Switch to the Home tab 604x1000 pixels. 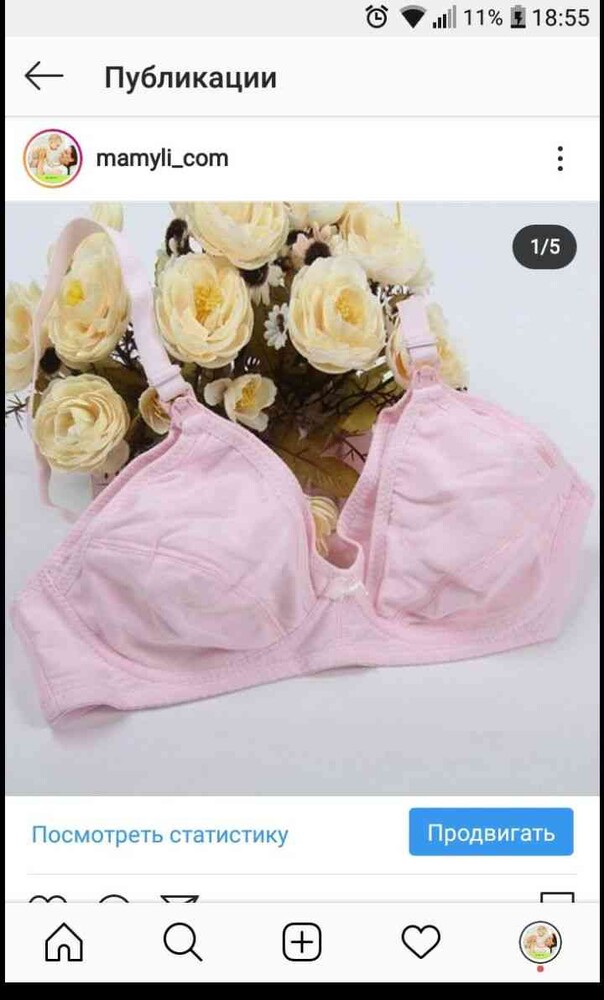tap(64, 942)
